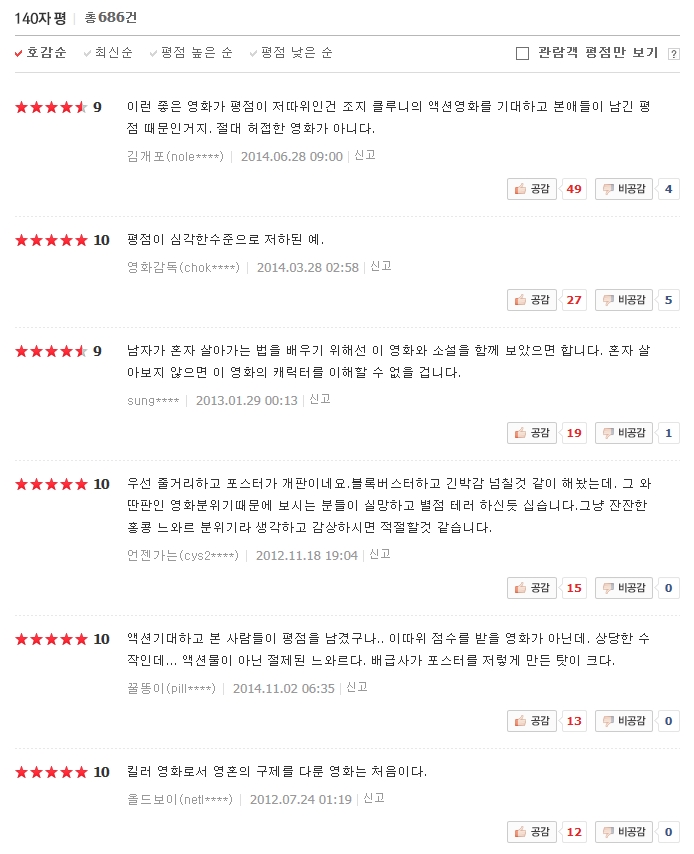Sort reviews by 최신순
The height and width of the screenshot is (854, 694).
[x=113, y=53]
